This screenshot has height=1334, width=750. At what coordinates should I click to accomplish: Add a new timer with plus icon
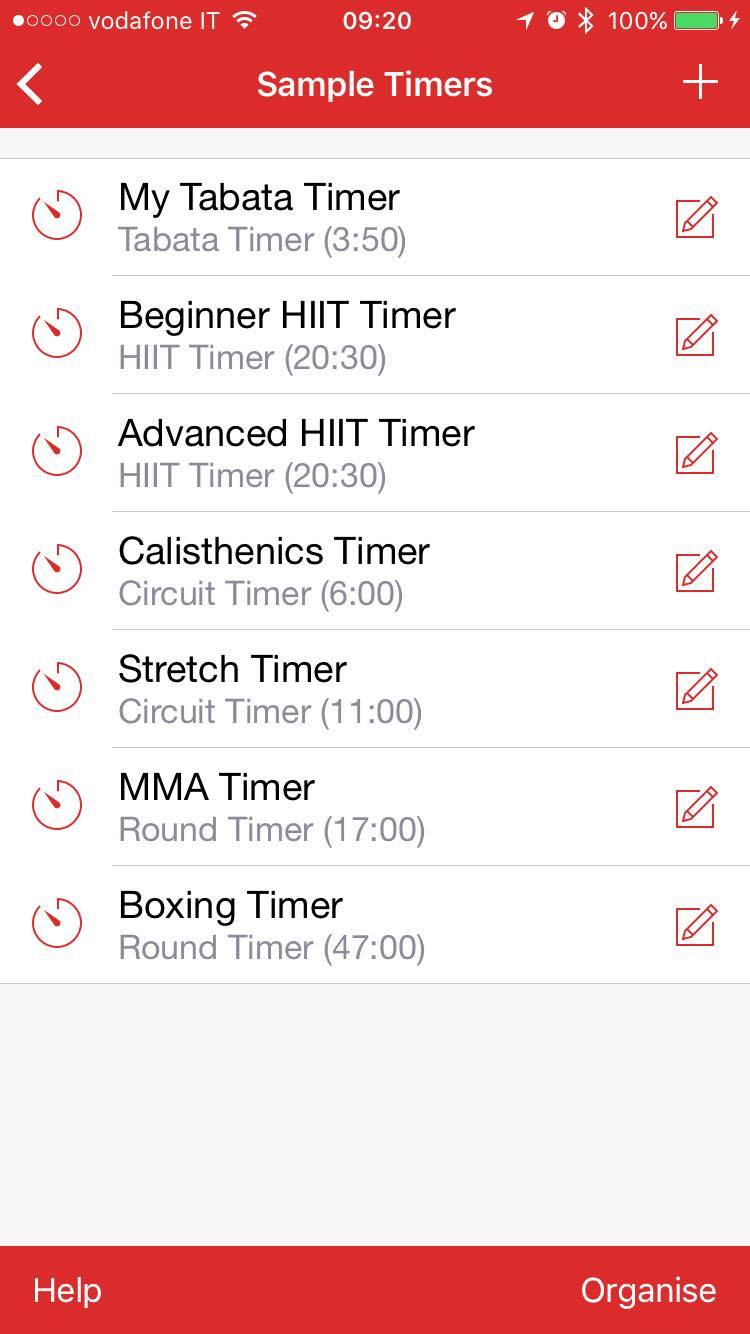click(x=700, y=83)
